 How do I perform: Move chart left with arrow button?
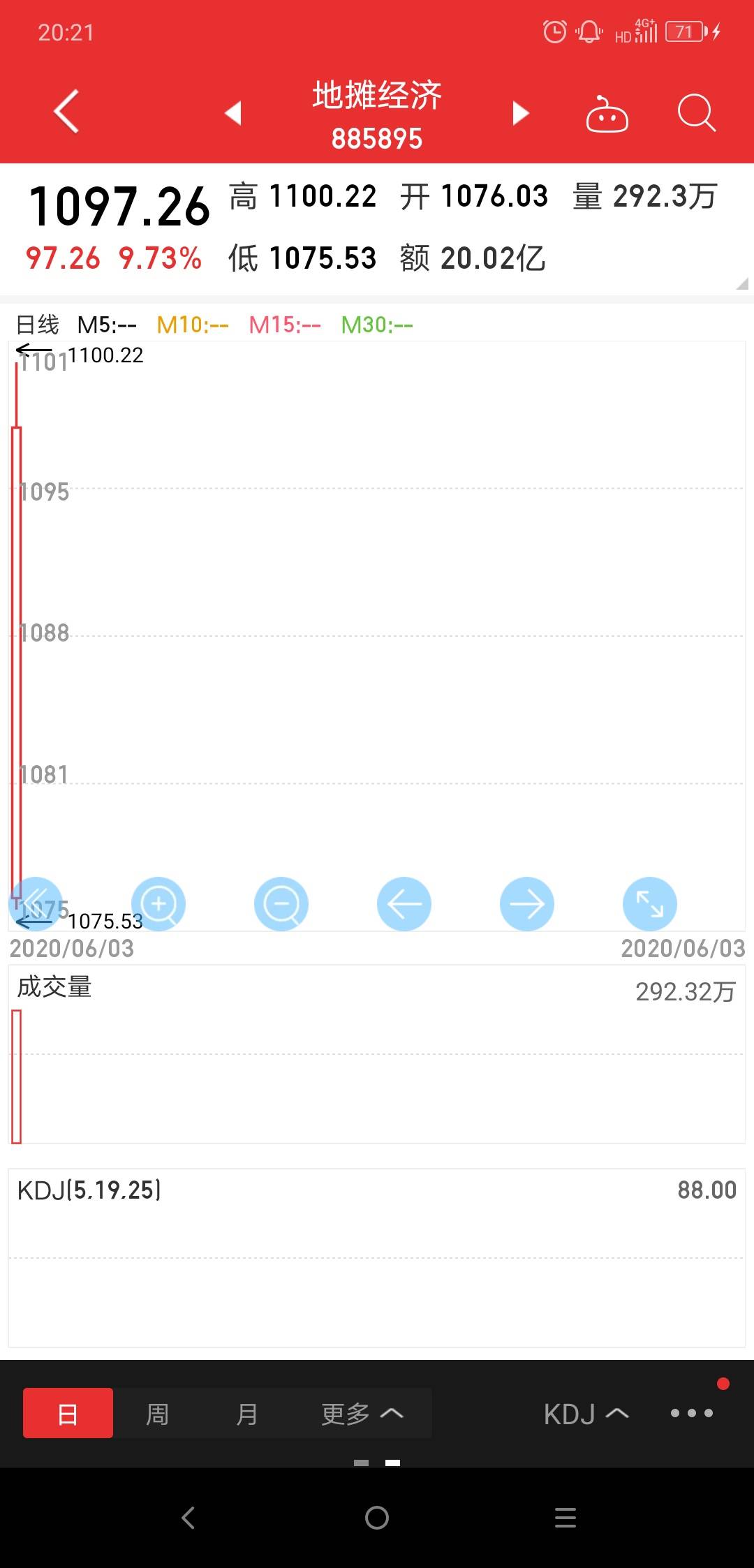coord(404,903)
